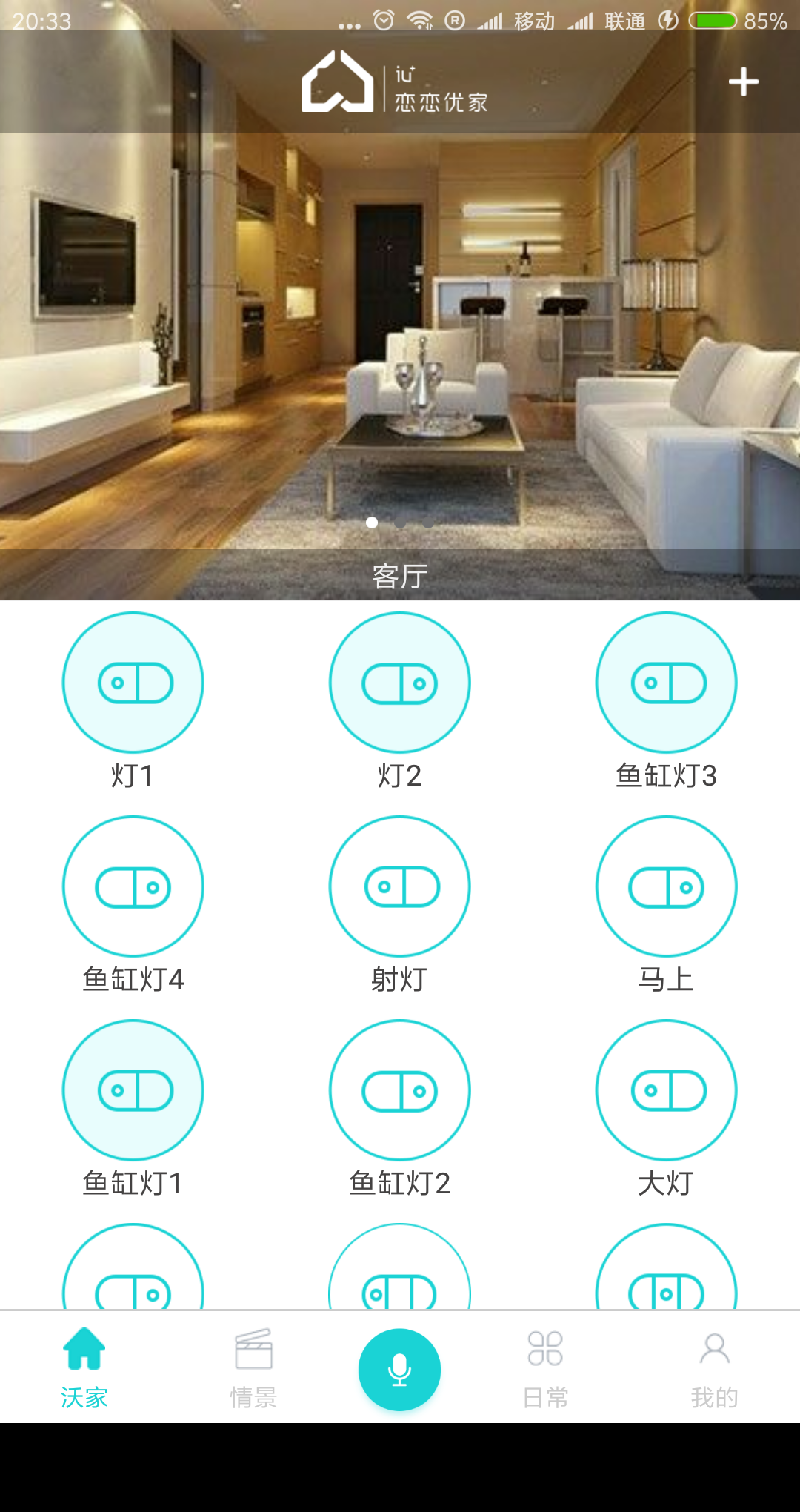Go to the 我的 profile tab
This screenshot has width=800, height=1512.
tap(714, 1368)
